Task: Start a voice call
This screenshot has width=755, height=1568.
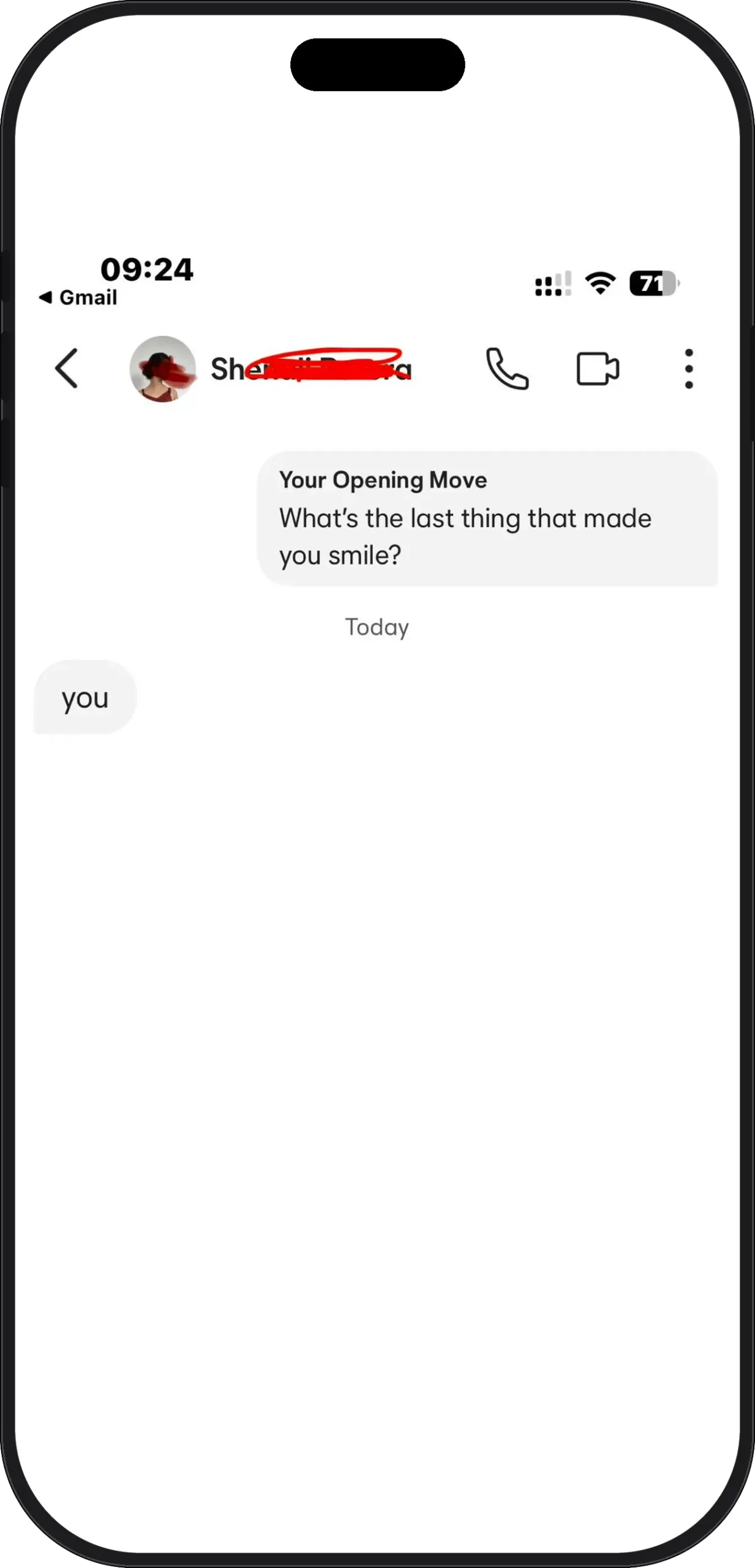Action: click(507, 369)
